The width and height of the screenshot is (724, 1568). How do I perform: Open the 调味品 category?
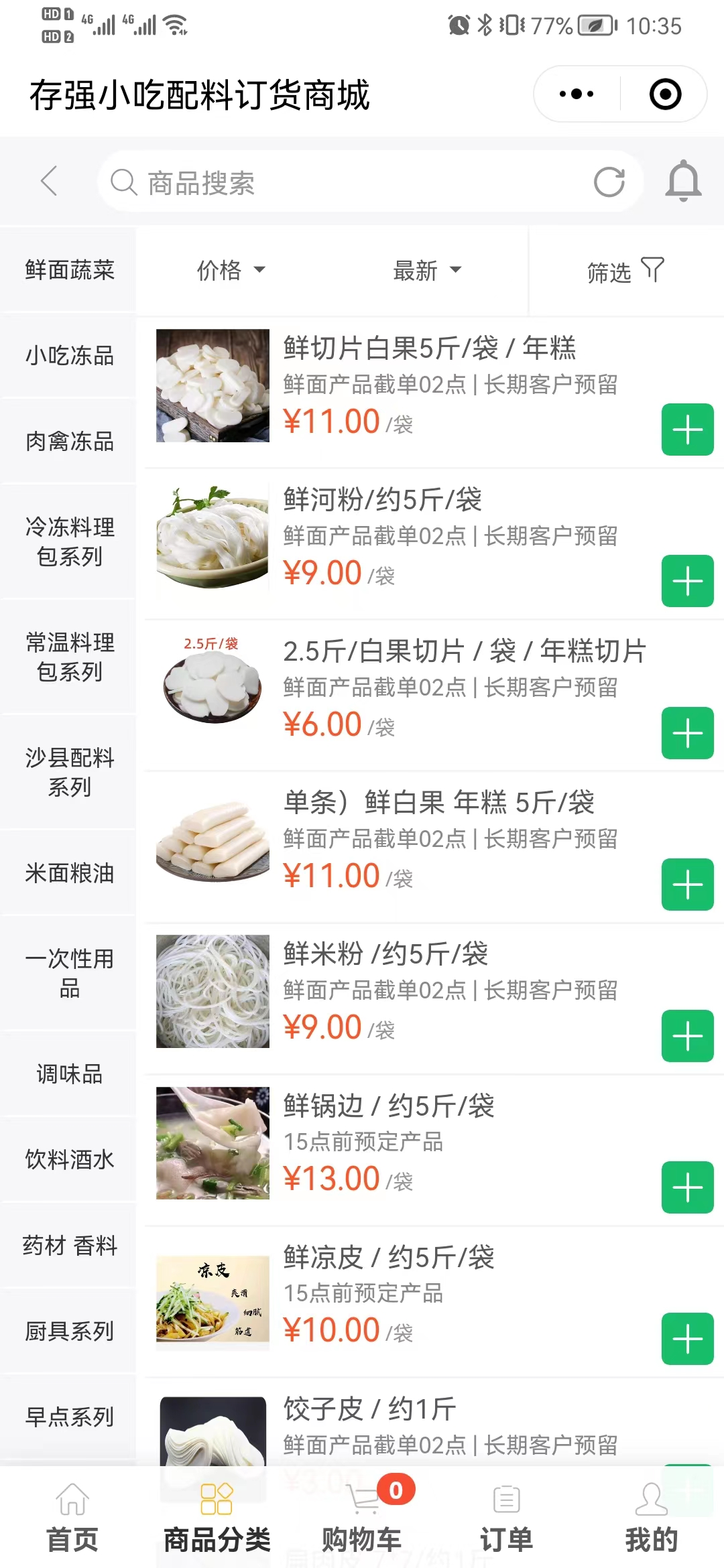coord(70,1074)
